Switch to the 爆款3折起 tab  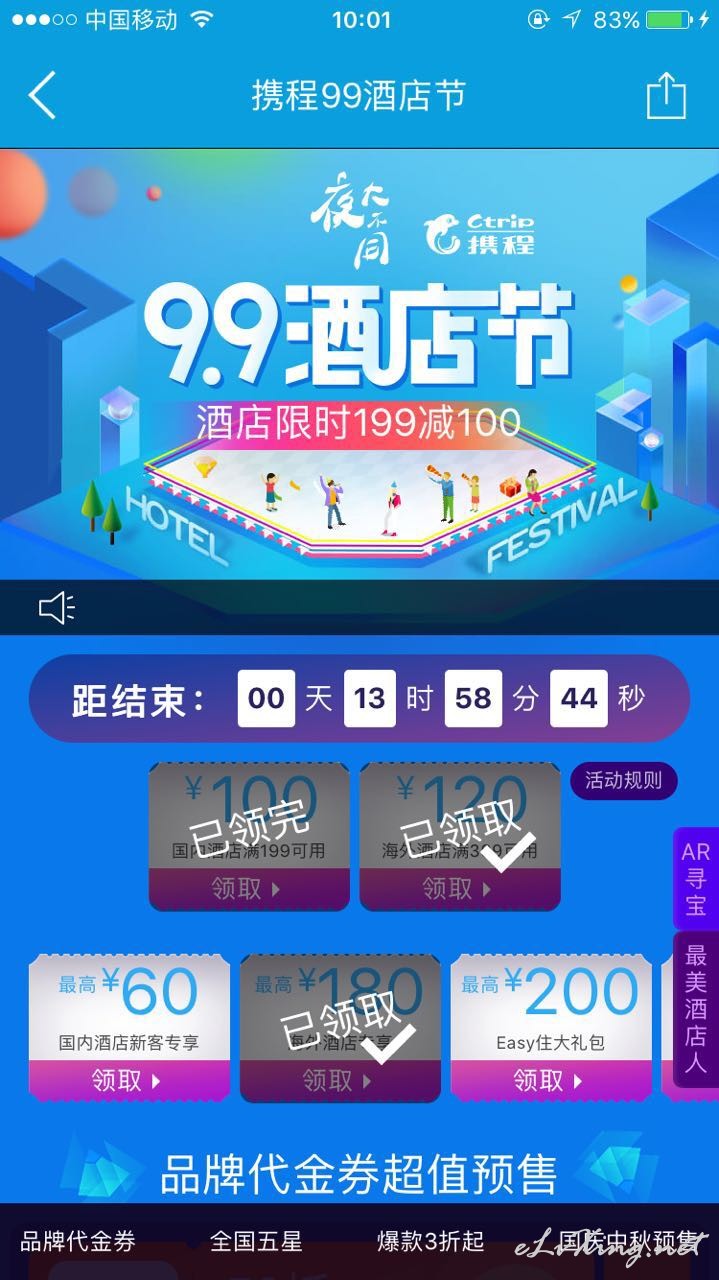[x=431, y=1241]
